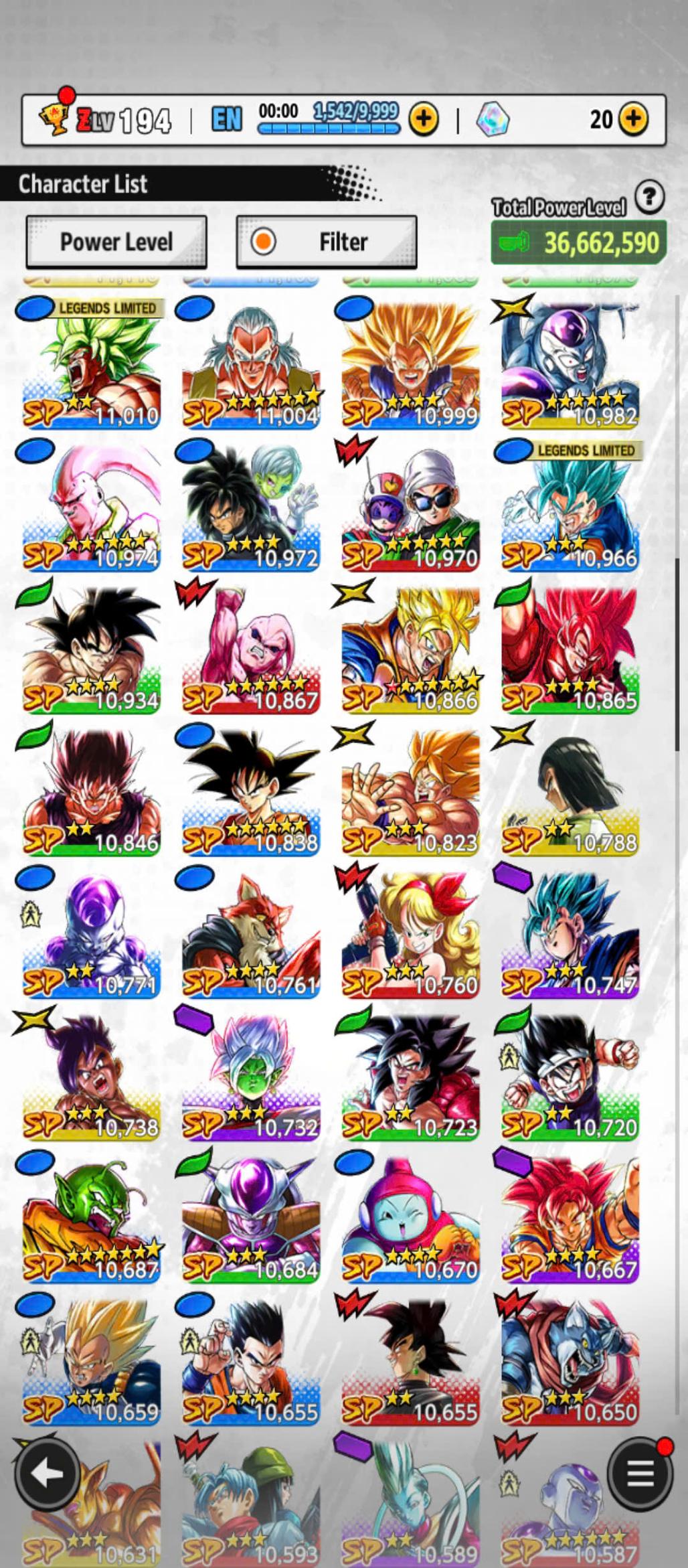
Task: Go back with the arrow button
Action: 47,1473
